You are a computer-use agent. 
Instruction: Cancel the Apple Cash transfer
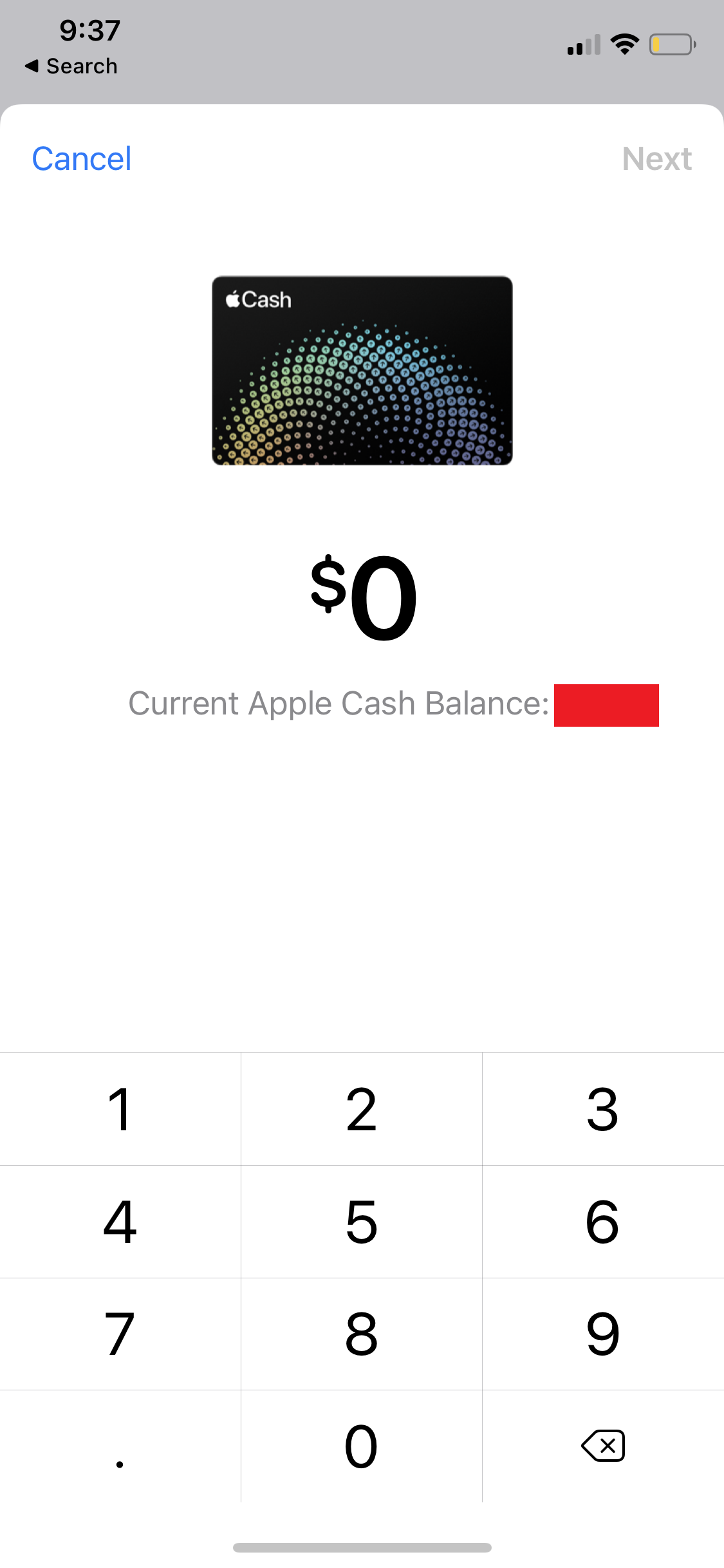coord(81,158)
